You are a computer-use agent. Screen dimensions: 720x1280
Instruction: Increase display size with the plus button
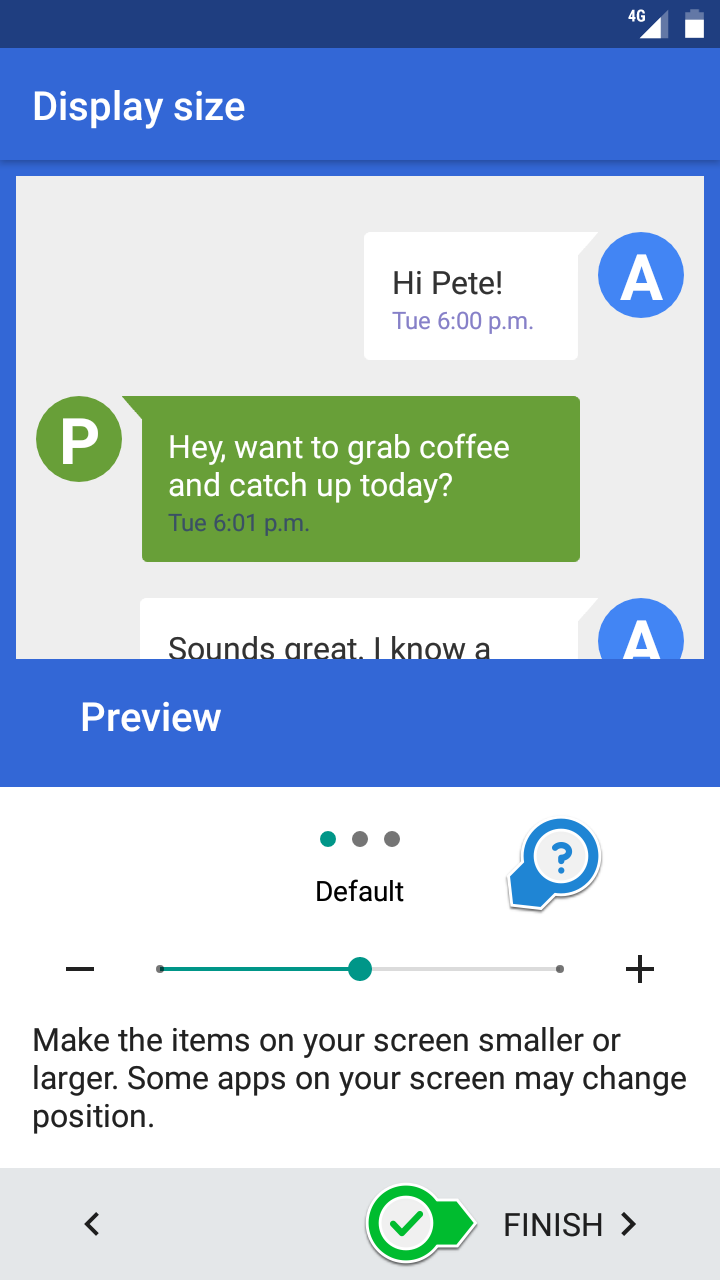pos(639,969)
